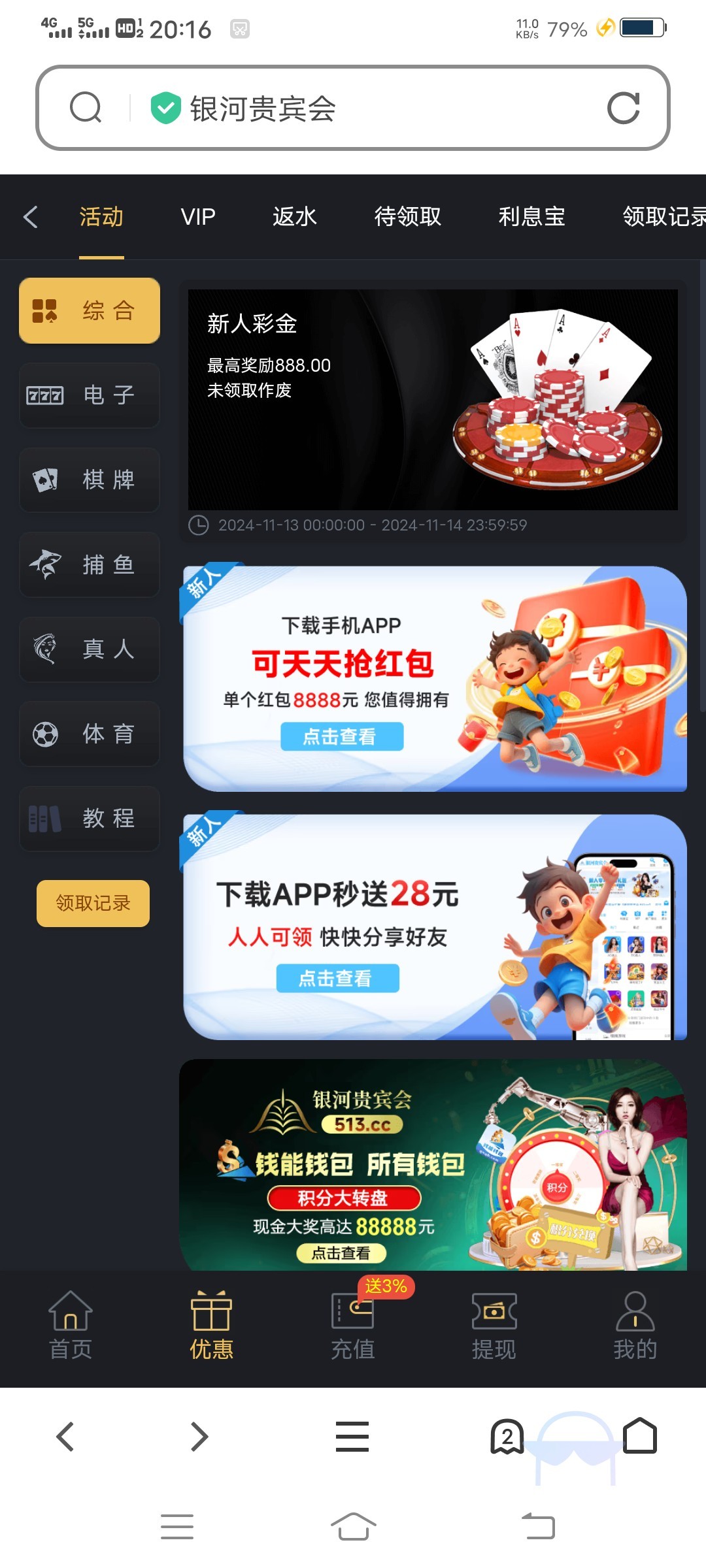The image size is (706, 1568).
Task: Open the 我的 tab
Action: pos(635,1326)
